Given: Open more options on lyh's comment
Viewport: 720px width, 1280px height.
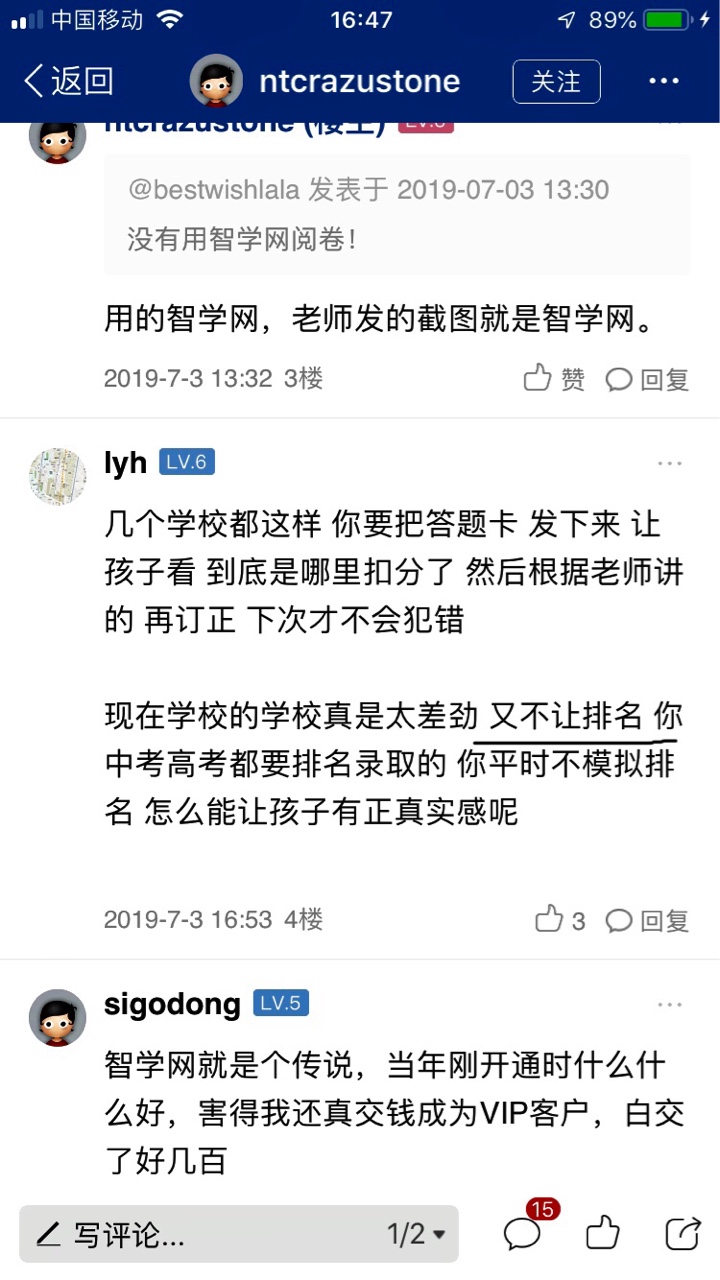Looking at the screenshot, I should click(669, 463).
